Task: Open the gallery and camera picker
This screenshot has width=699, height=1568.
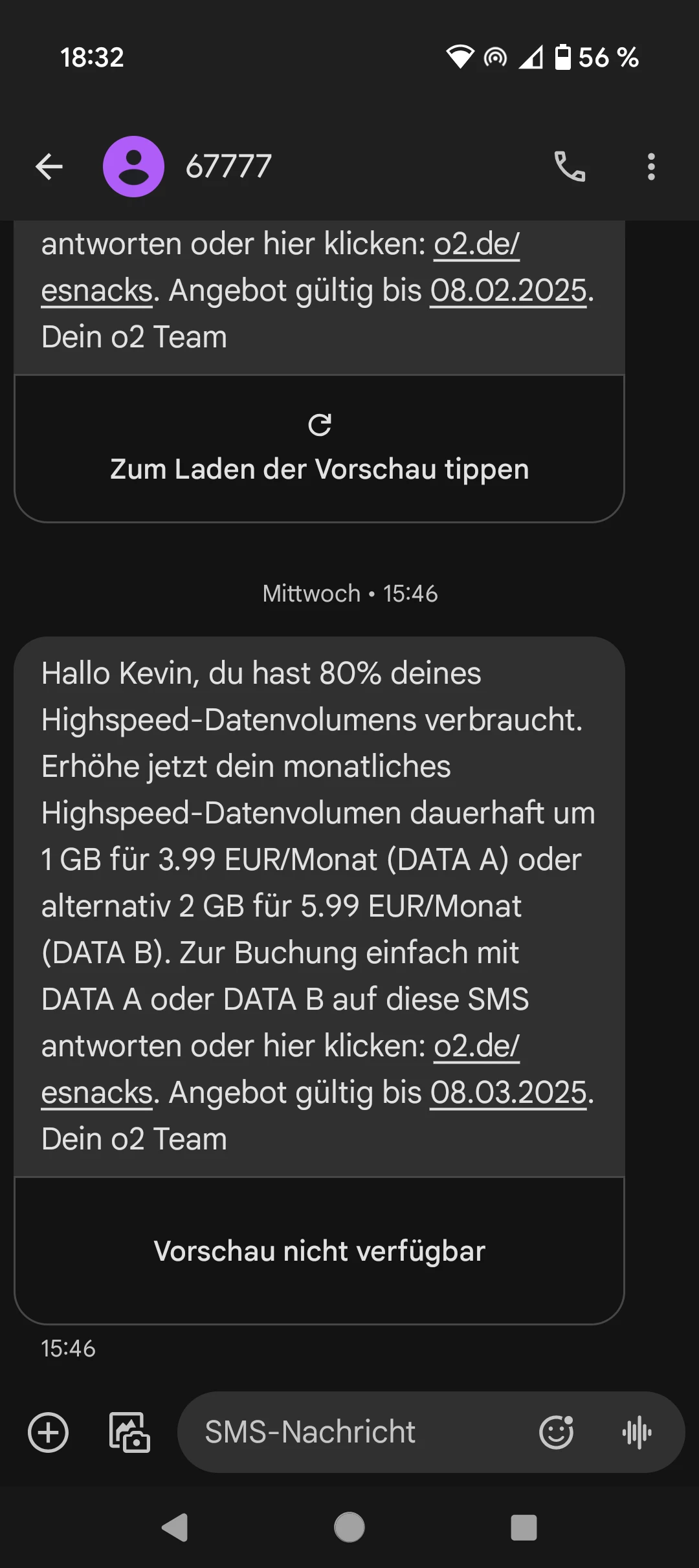Action: [x=129, y=1432]
